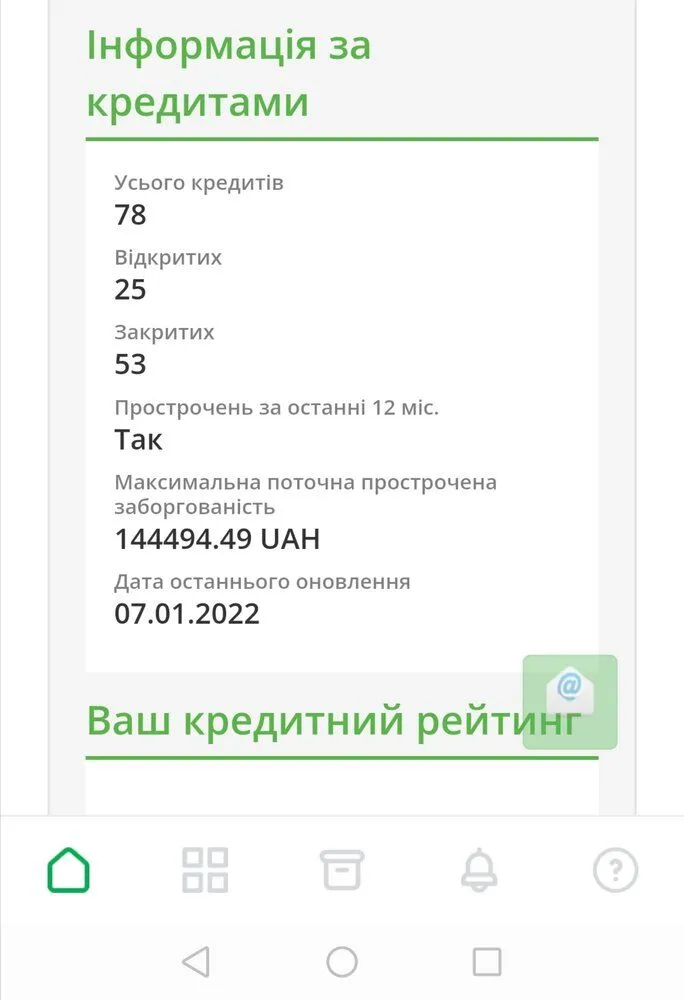684x1000 pixels.
Task: Open the grid menu tab
Action: tap(205, 870)
